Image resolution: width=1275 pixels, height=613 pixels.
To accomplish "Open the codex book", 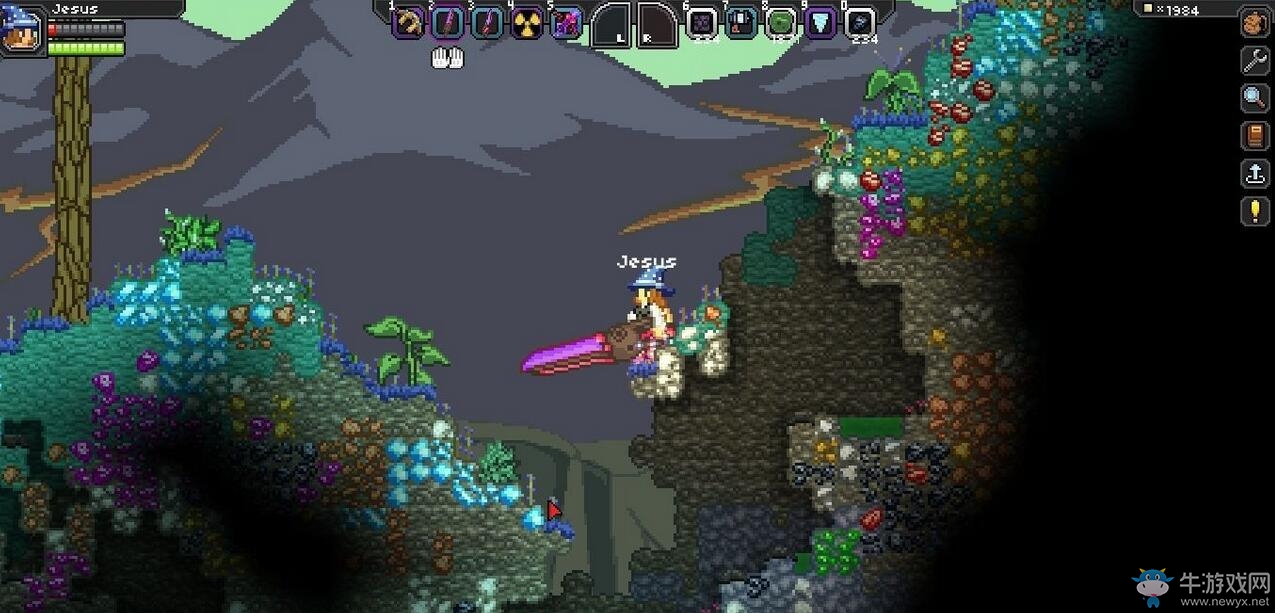I will coord(1255,136).
